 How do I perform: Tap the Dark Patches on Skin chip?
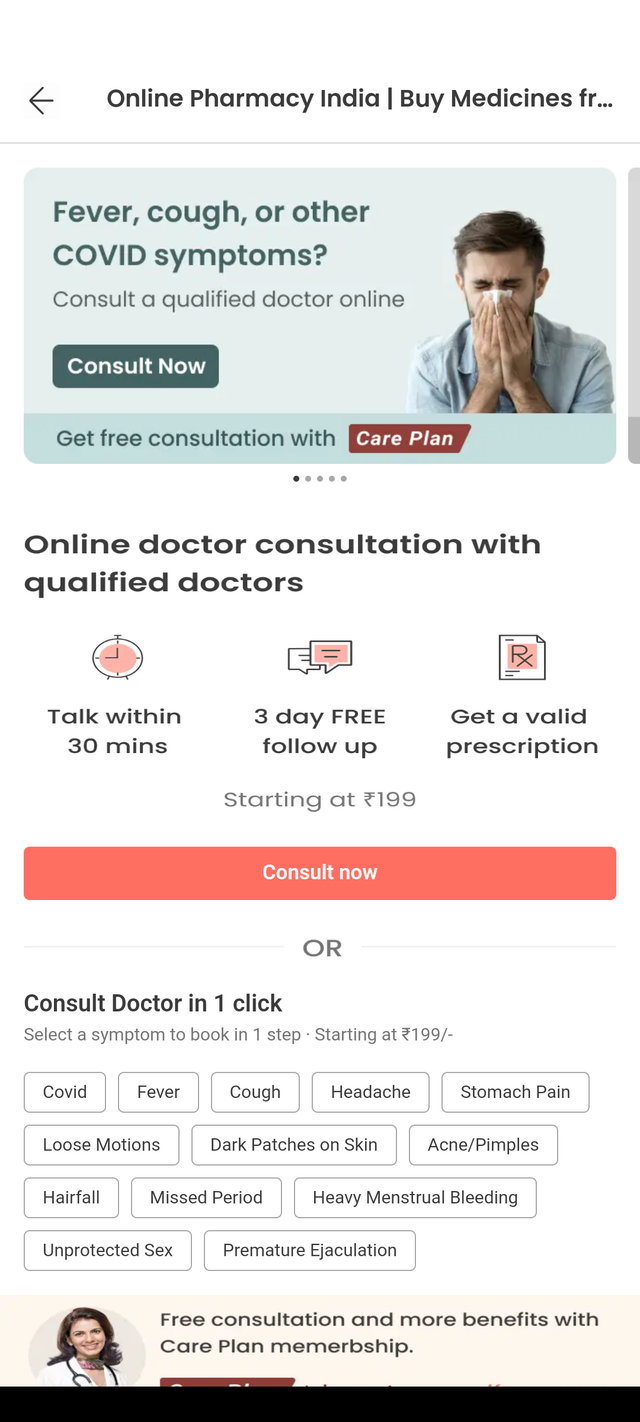tap(294, 1145)
